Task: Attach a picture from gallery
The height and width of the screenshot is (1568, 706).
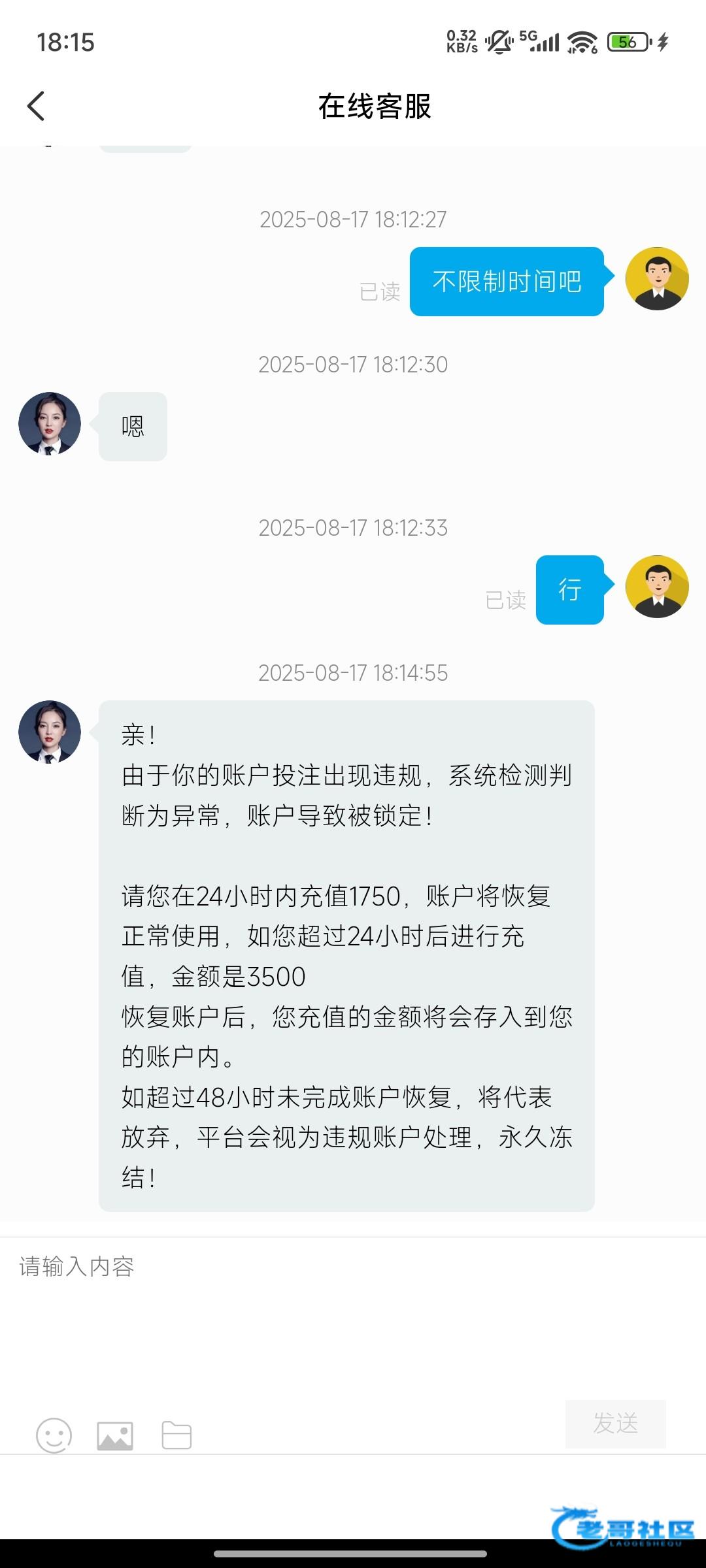Action: (x=115, y=1435)
